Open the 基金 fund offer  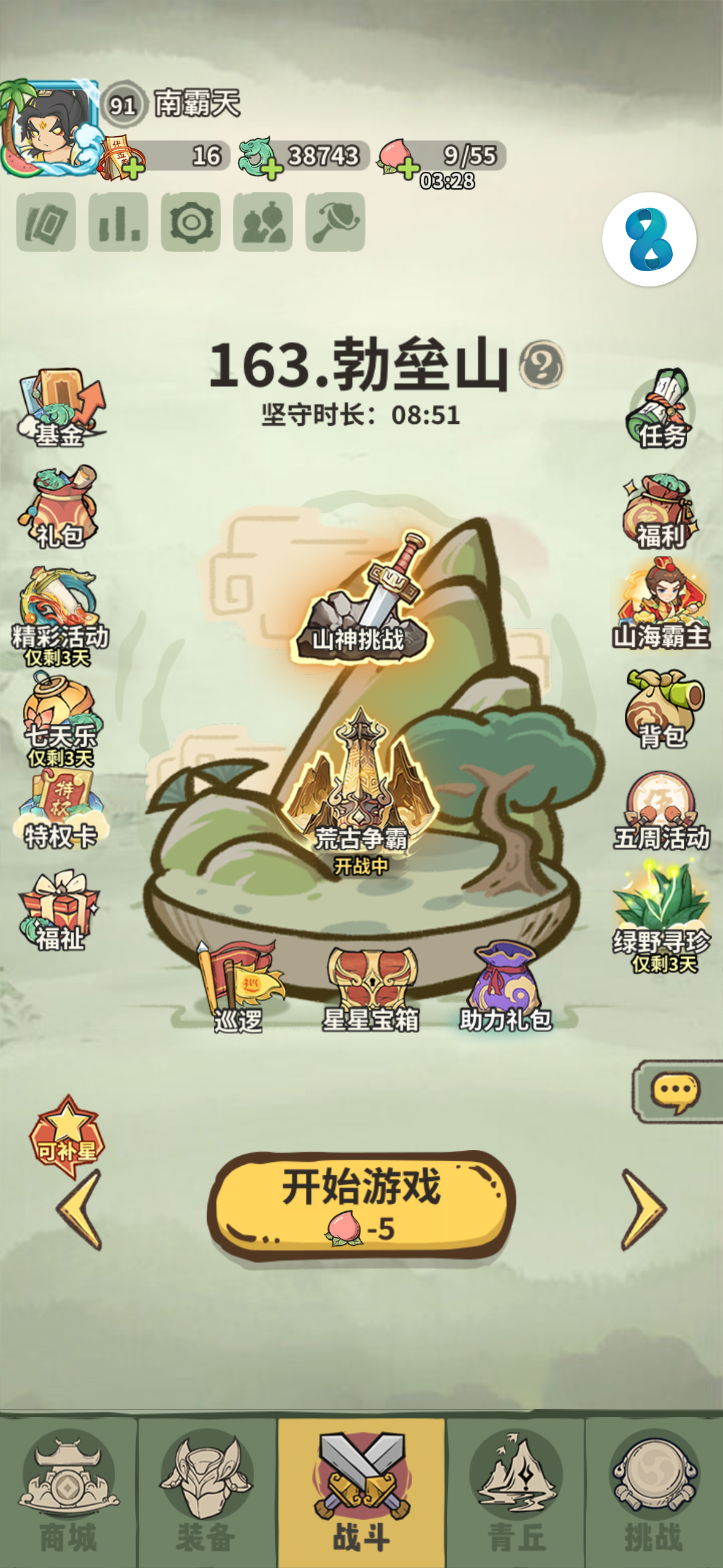click(x=60, y=409)
